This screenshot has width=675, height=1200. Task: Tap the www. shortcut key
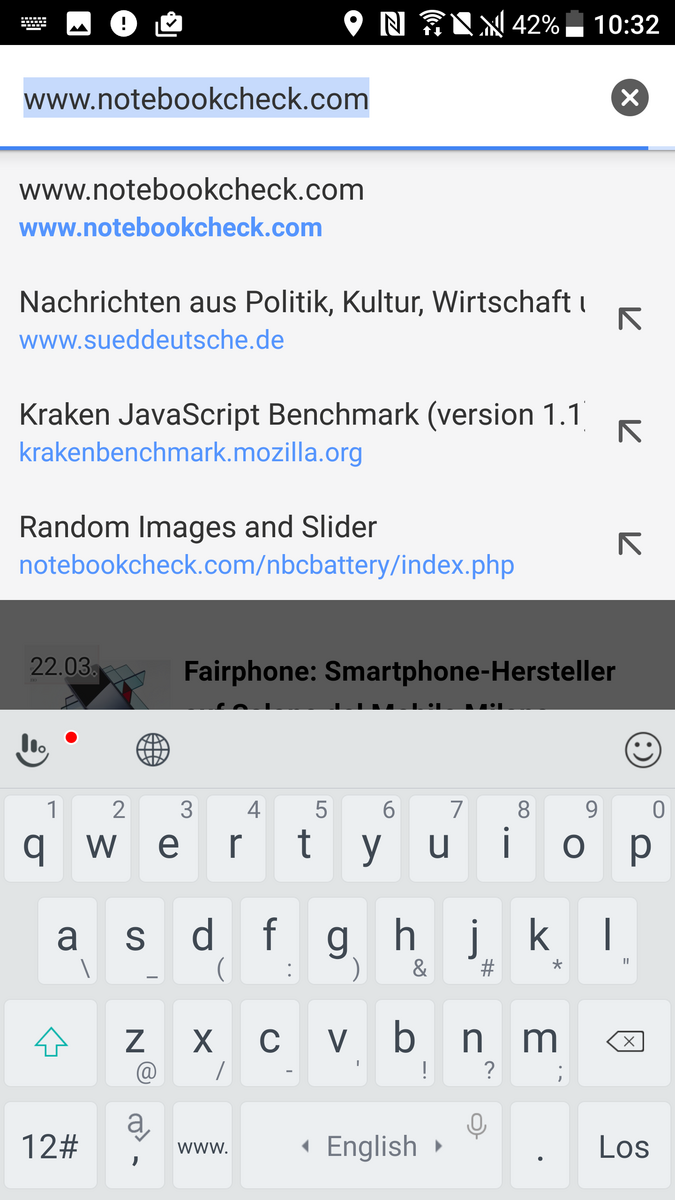202,1146
